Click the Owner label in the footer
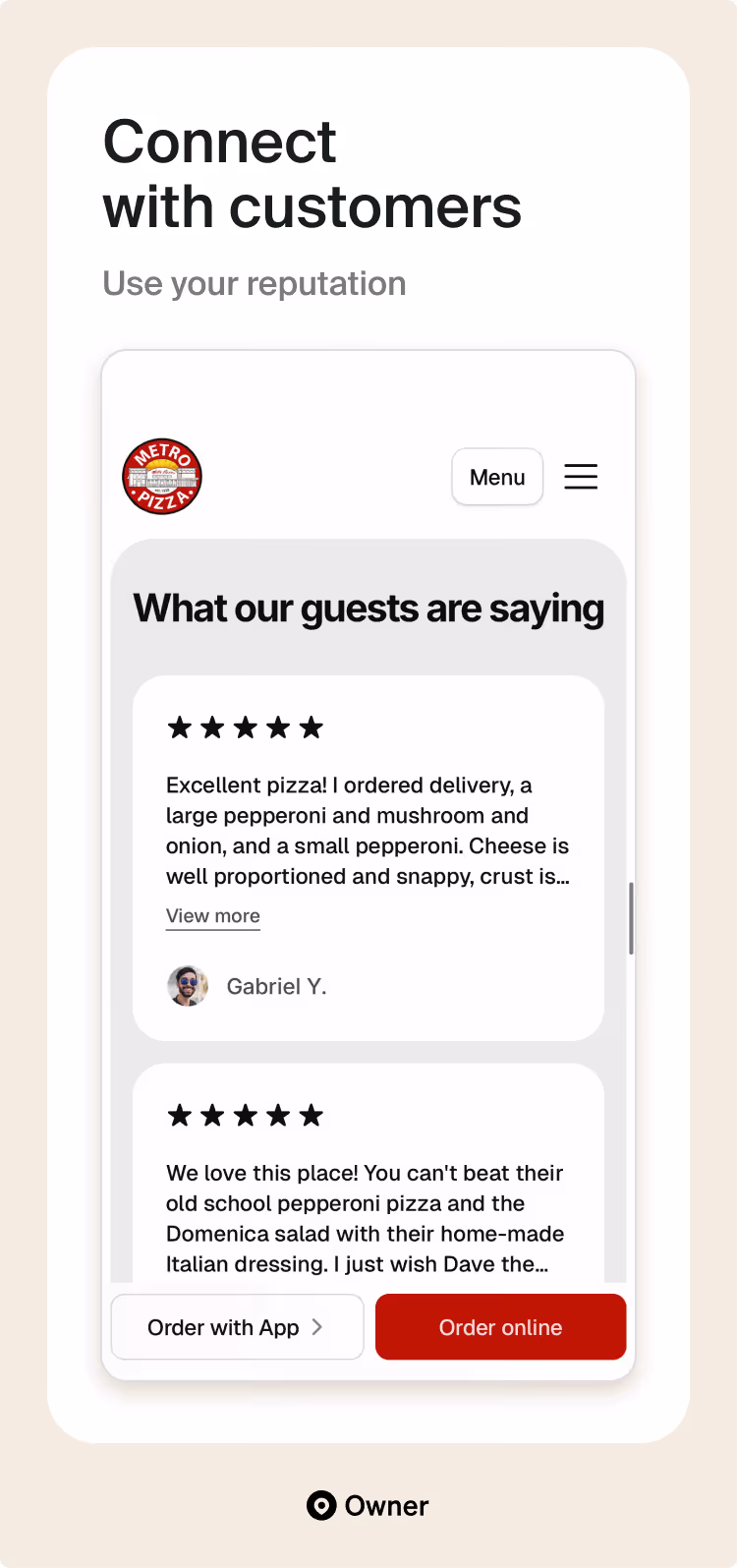Image resolution: width=737 pixels, height=1568 pixels. point(385,1505)
